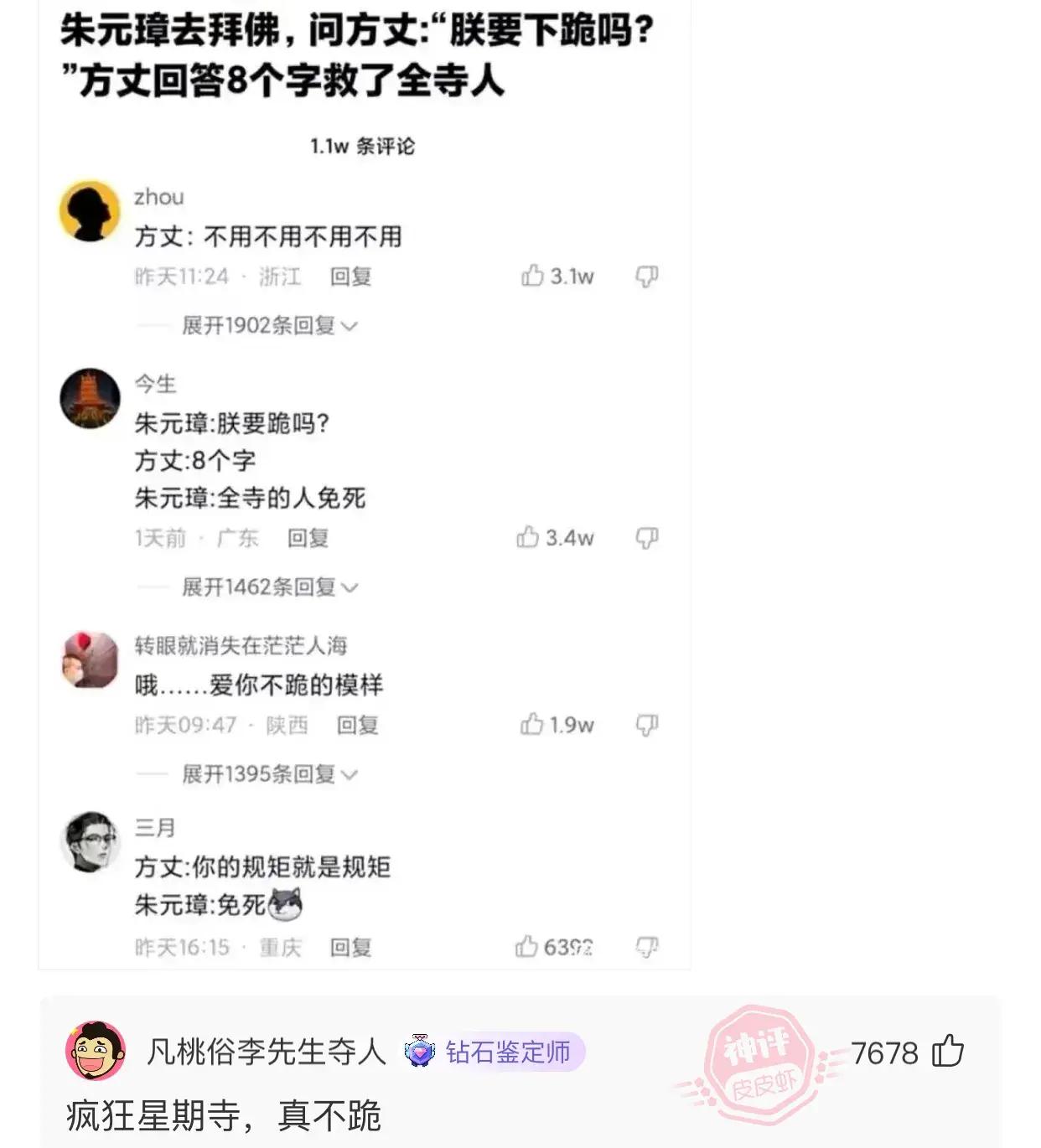View the 钻石鉴定师 badge
Image resolution: width=1041 pixels, height=1148 pixels.
493,1052
